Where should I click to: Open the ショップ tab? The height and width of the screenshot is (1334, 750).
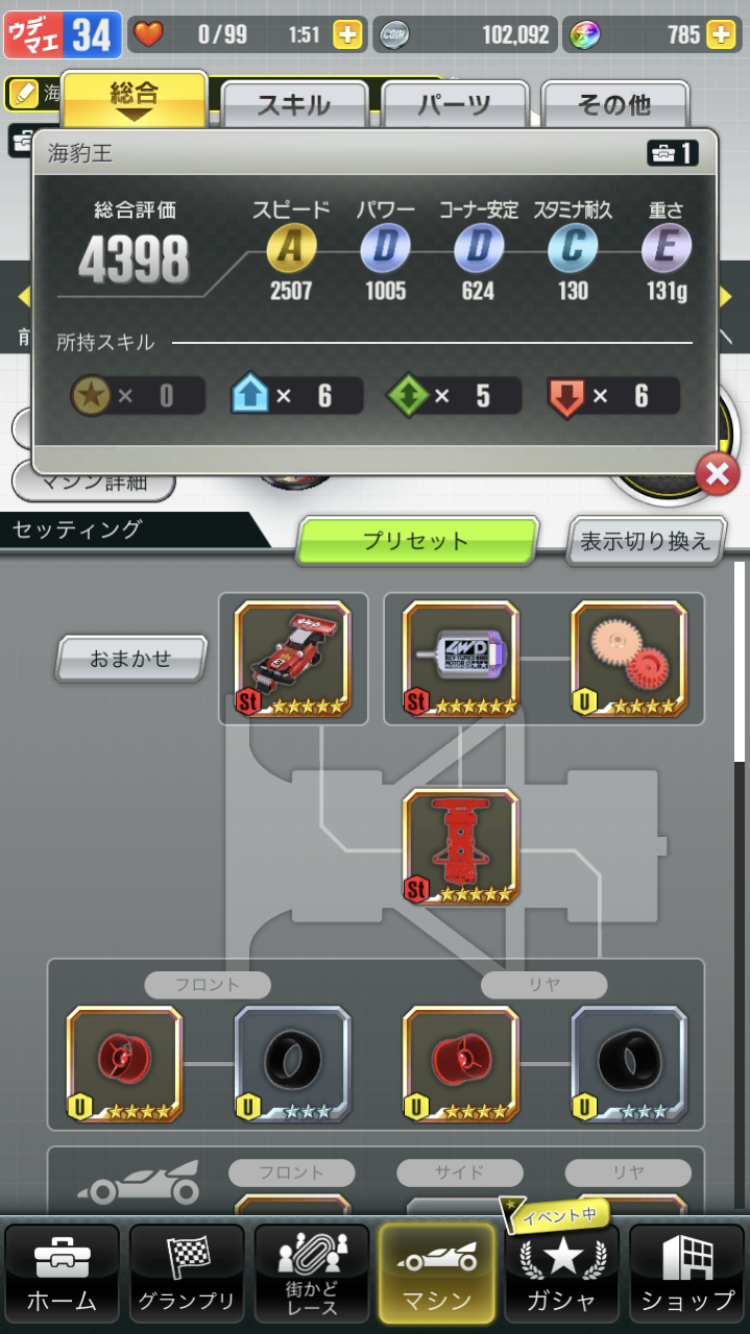688,1274
